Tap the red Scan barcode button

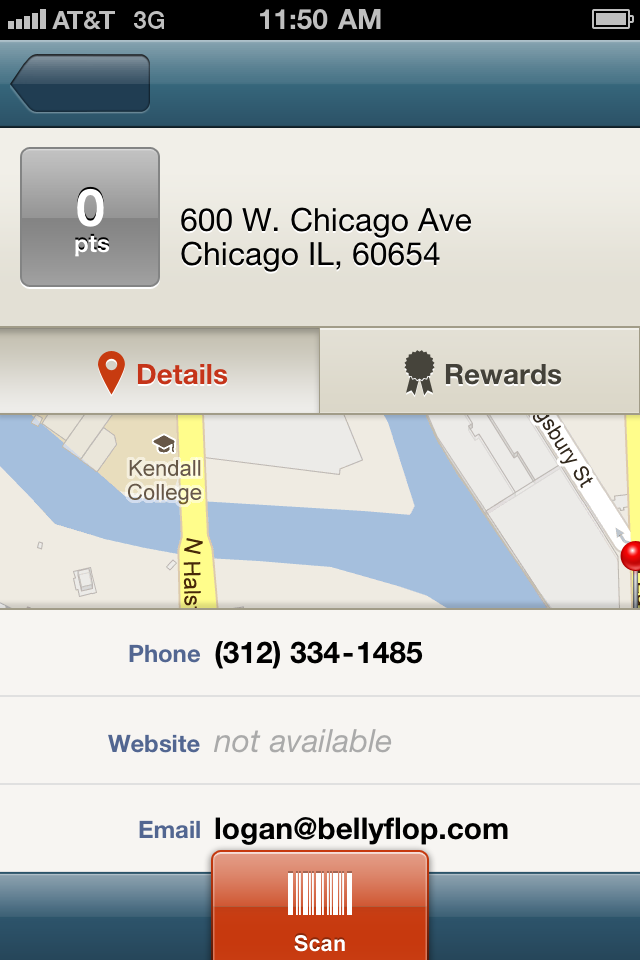(x=320, y=908)
